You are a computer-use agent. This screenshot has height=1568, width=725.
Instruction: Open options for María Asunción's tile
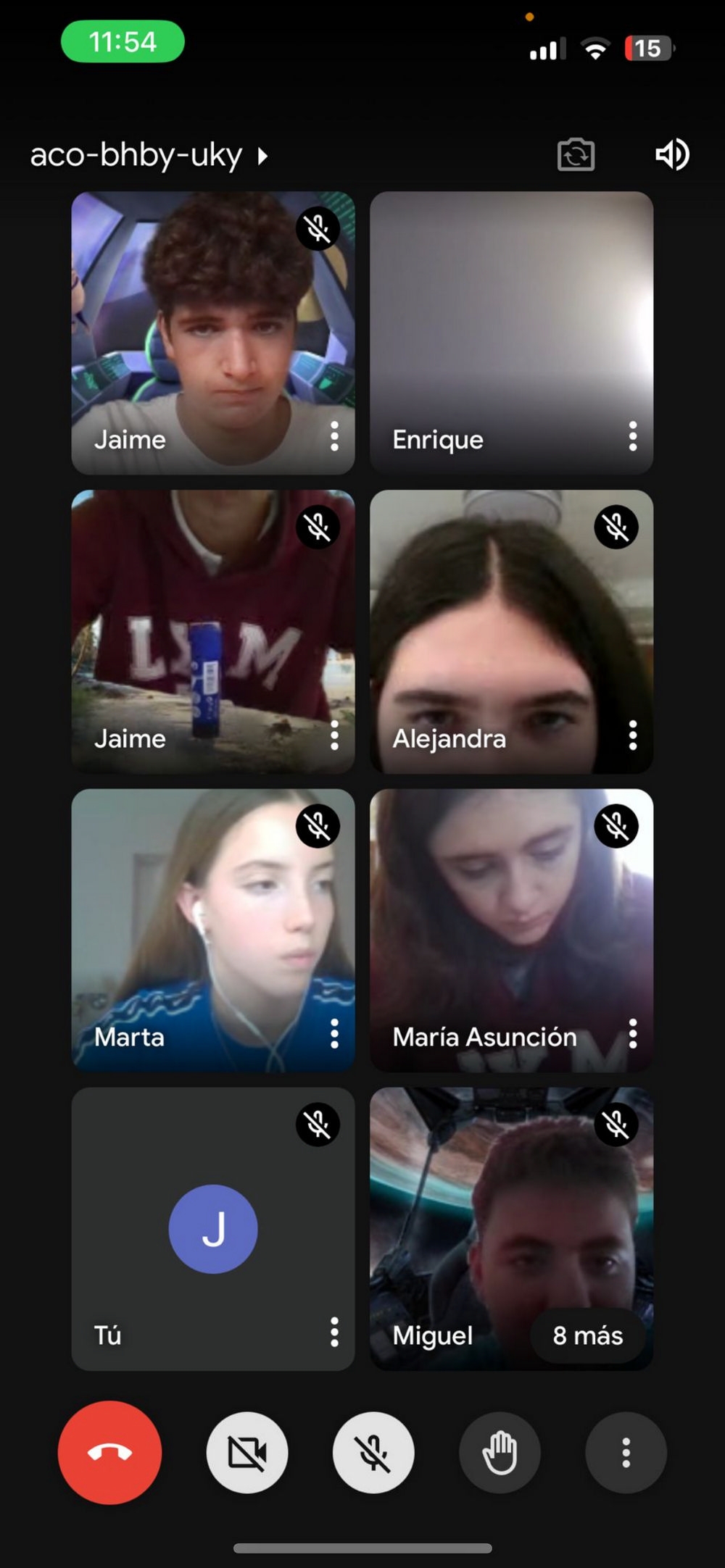(x=633, y=1033)
